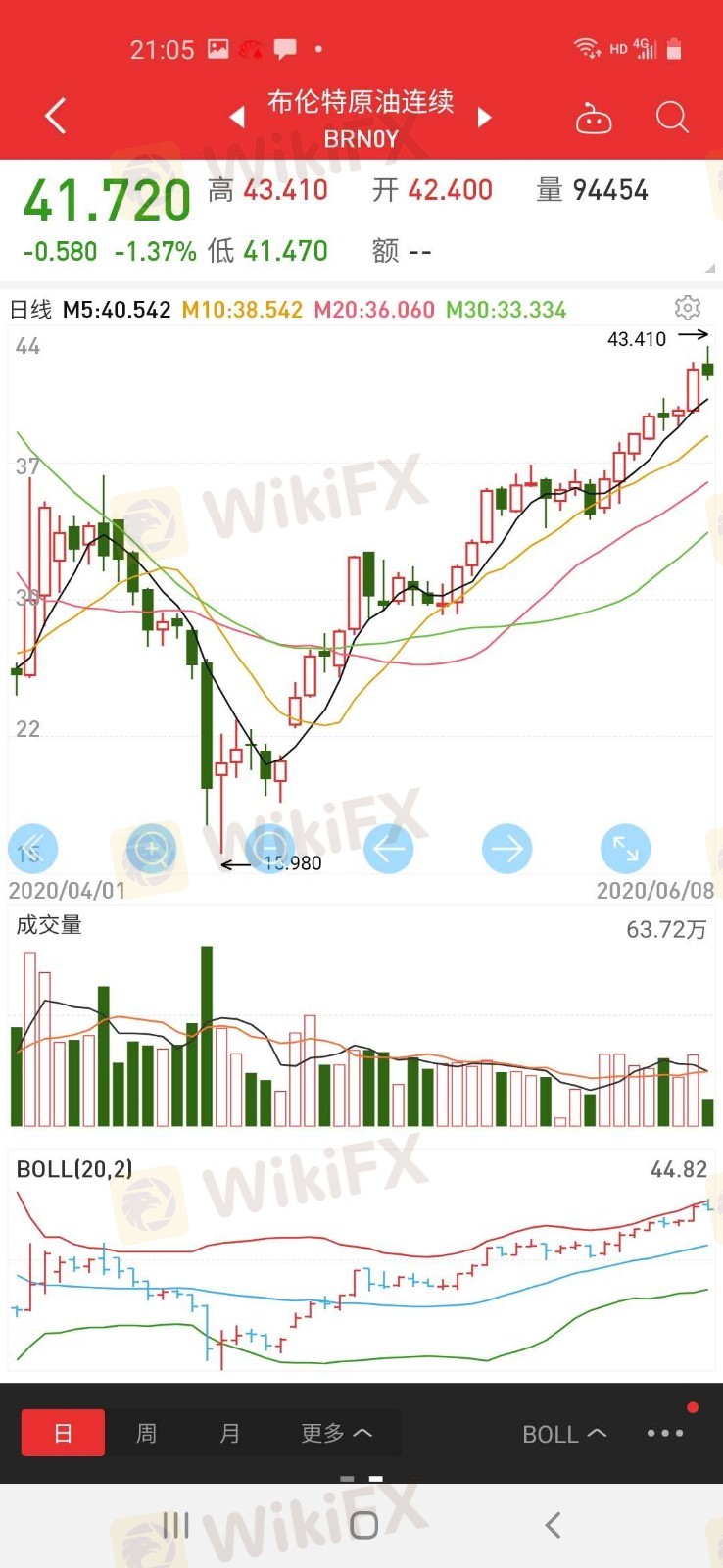The height and width of the screenshot is (1568, 723).
Task: Switch to the previous instrument
Action: tap(237, 118)
